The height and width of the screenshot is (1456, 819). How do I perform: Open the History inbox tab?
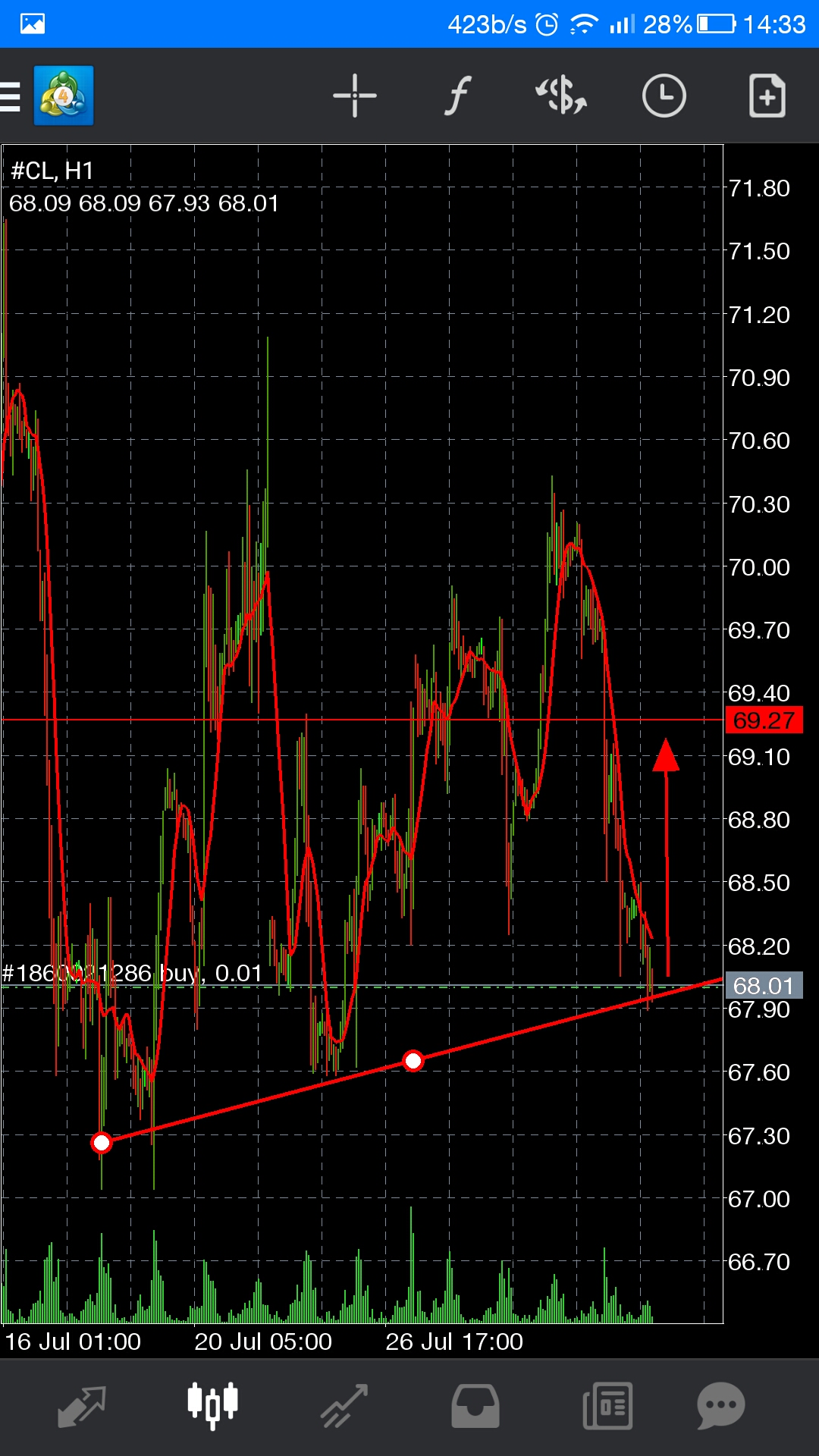(475, 1405)
